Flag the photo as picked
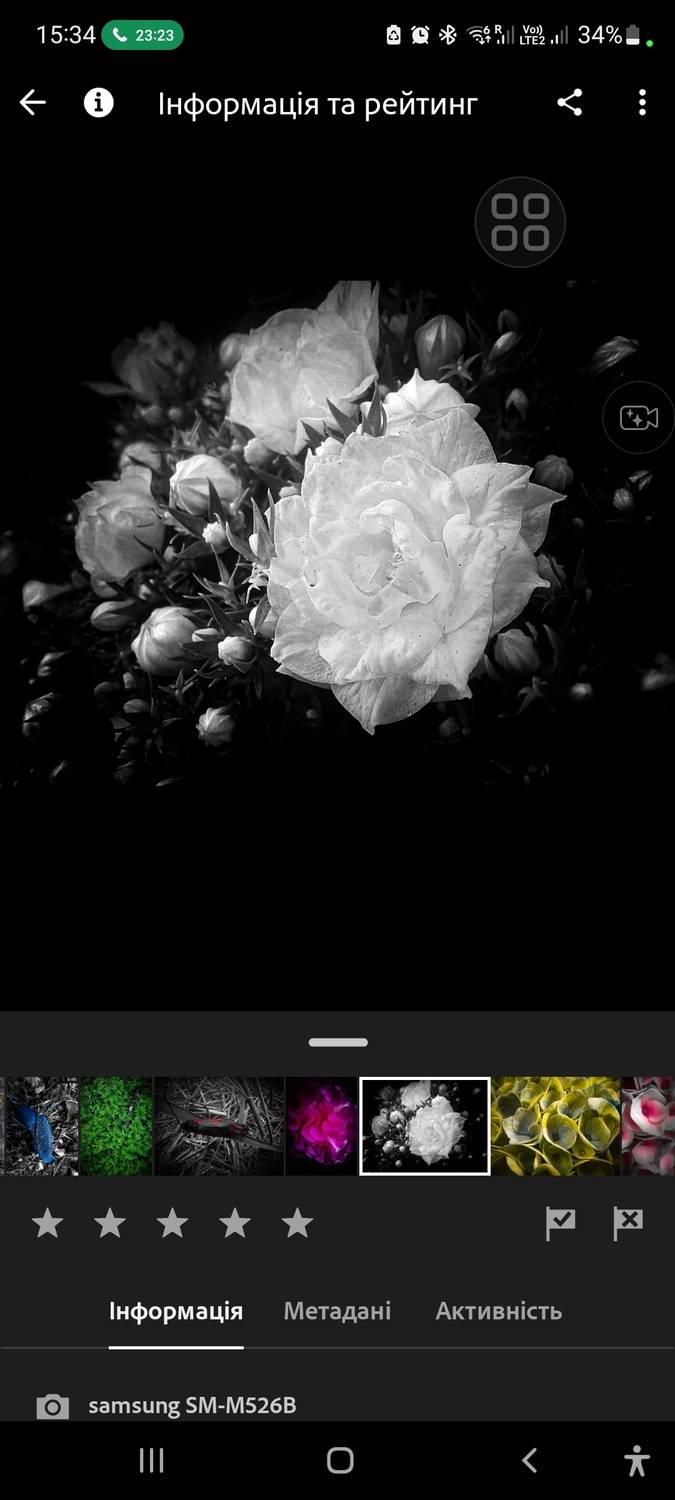Viewport: 675px width, 1500px height. click(561, 1223)
